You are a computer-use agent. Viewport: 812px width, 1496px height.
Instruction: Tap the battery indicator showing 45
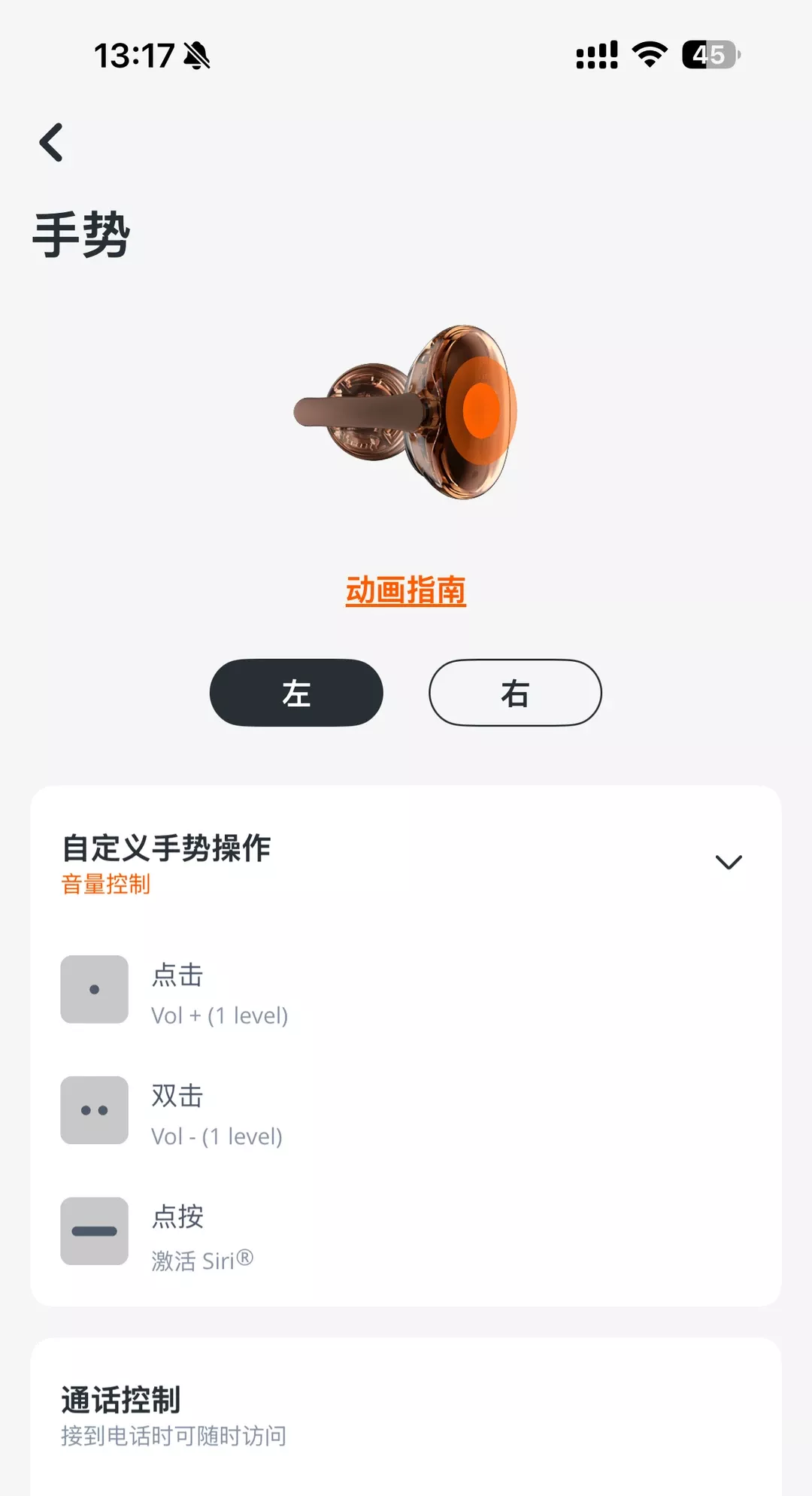point(711,53)
